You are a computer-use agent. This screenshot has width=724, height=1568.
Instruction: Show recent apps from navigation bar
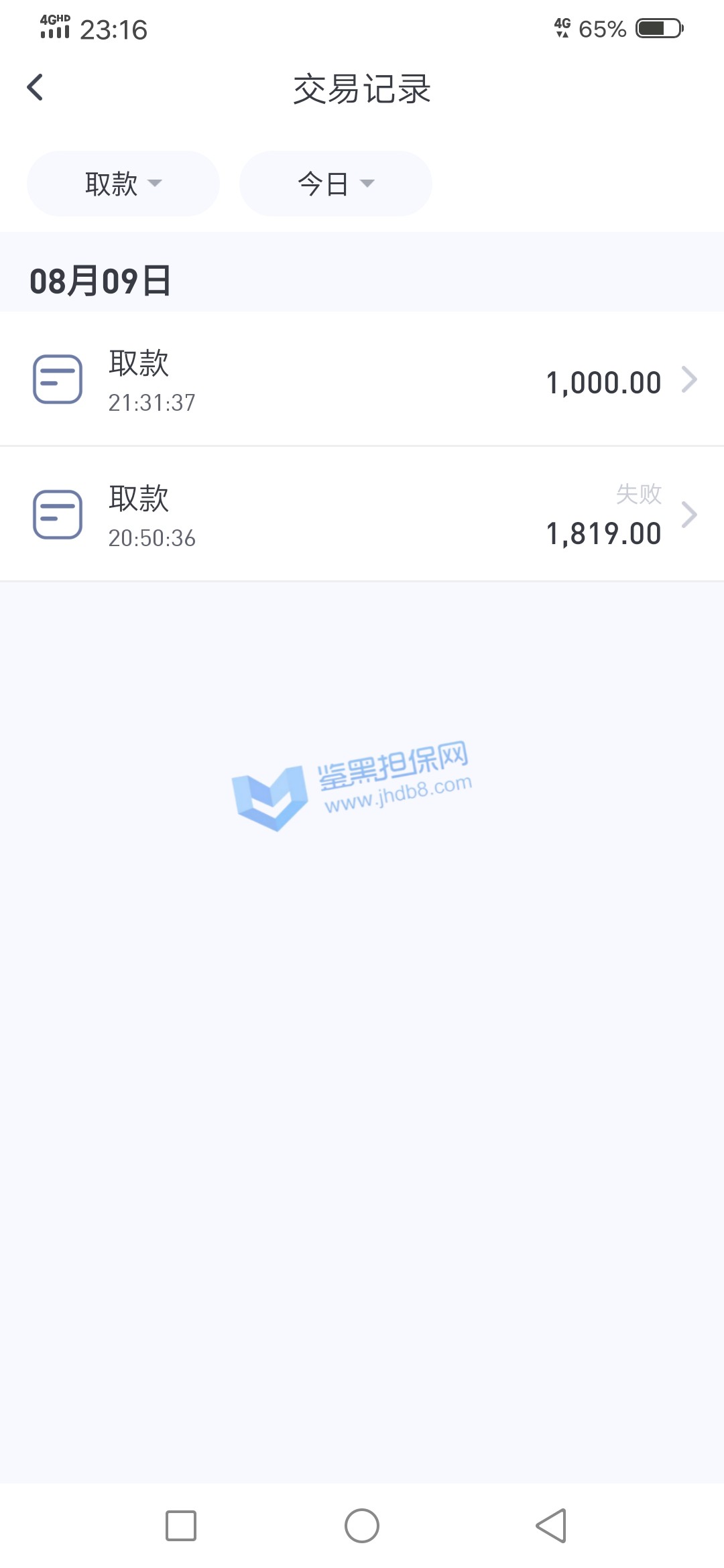click(x=181, y=1526)
